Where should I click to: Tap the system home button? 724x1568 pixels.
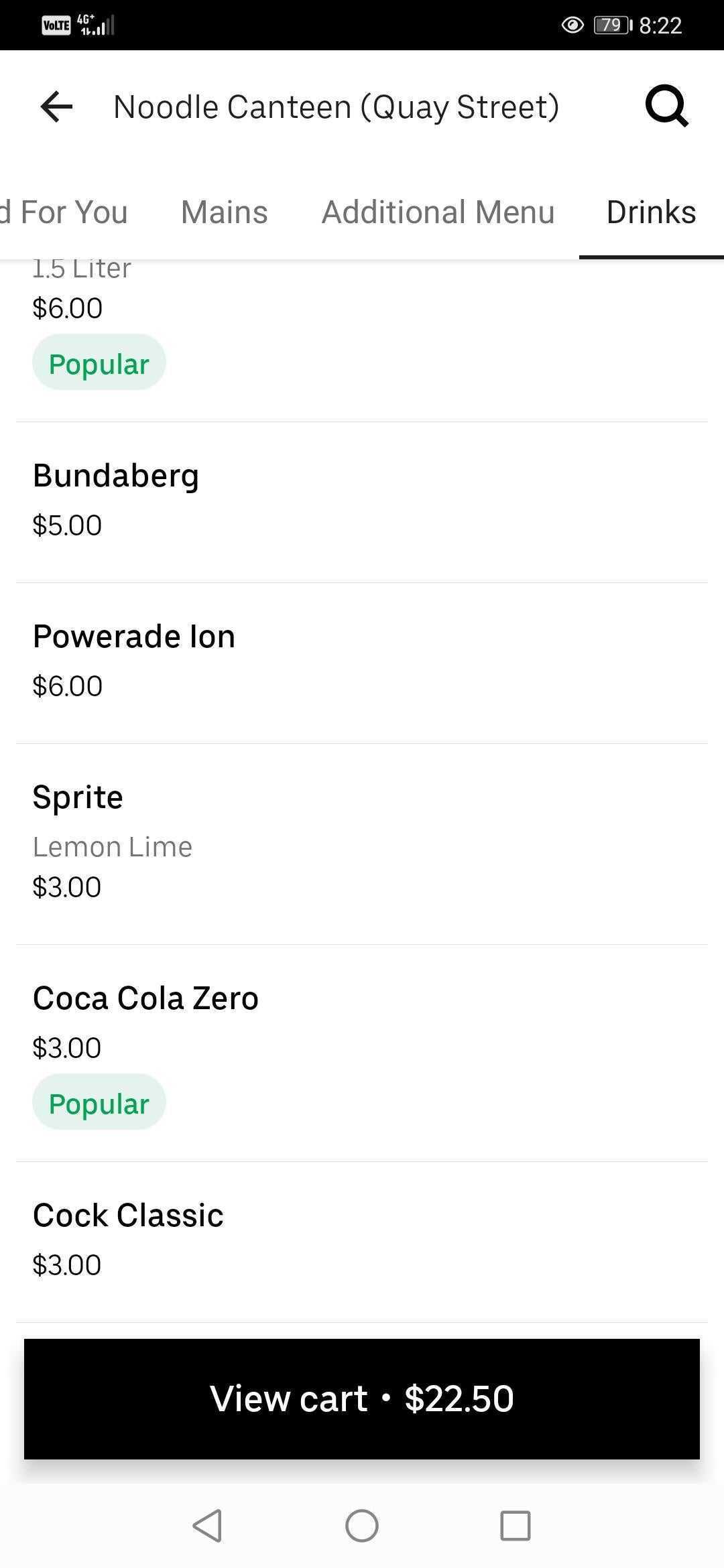coord(362,1526)
